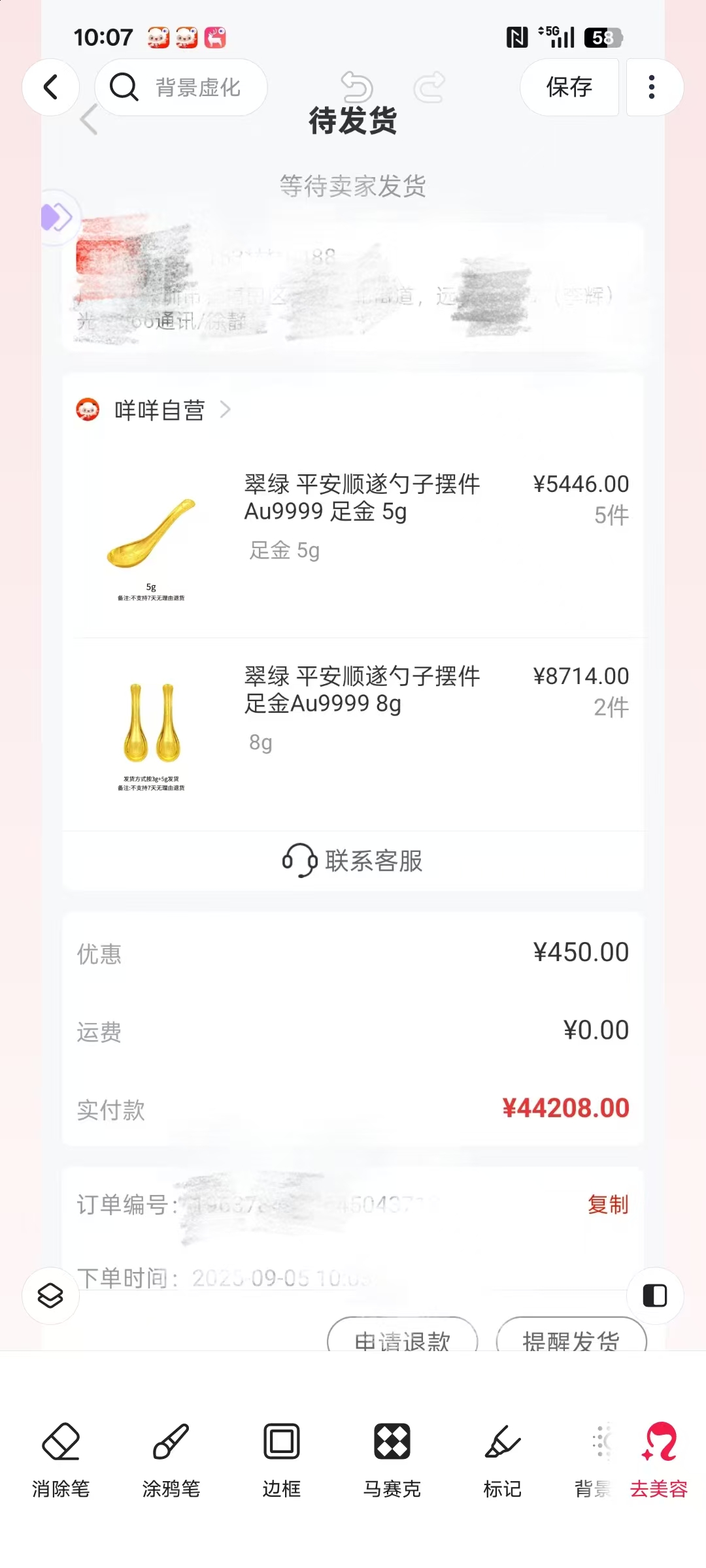
Task: Tap the before/after compare icon
Action: pyautogui.click(x=654, y=1295)
